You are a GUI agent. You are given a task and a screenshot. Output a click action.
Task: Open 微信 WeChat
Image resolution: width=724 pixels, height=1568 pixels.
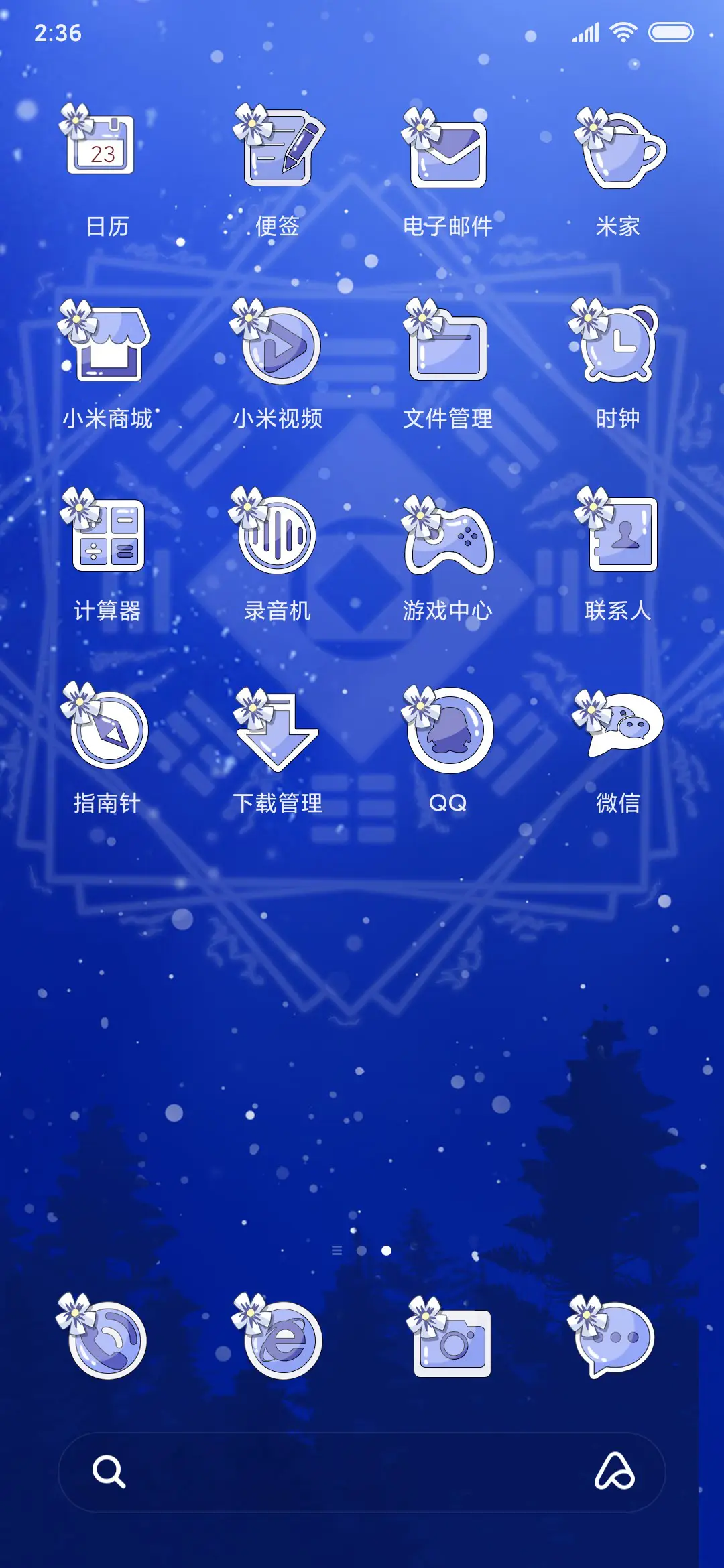click(x=618, y=730)
